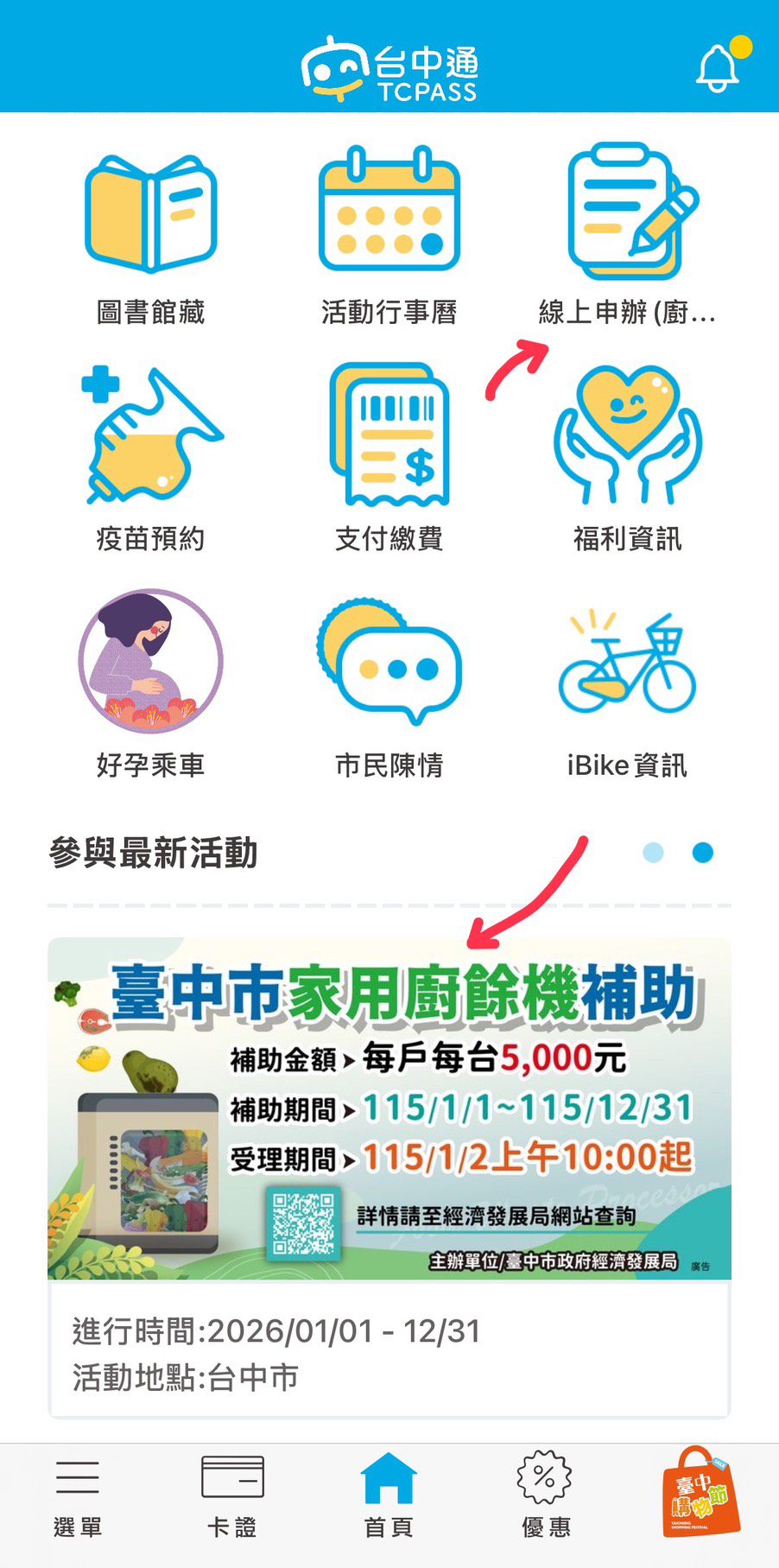Select the first carousel pagination dot
The image size is (779, 1568).
pos(654,852)
